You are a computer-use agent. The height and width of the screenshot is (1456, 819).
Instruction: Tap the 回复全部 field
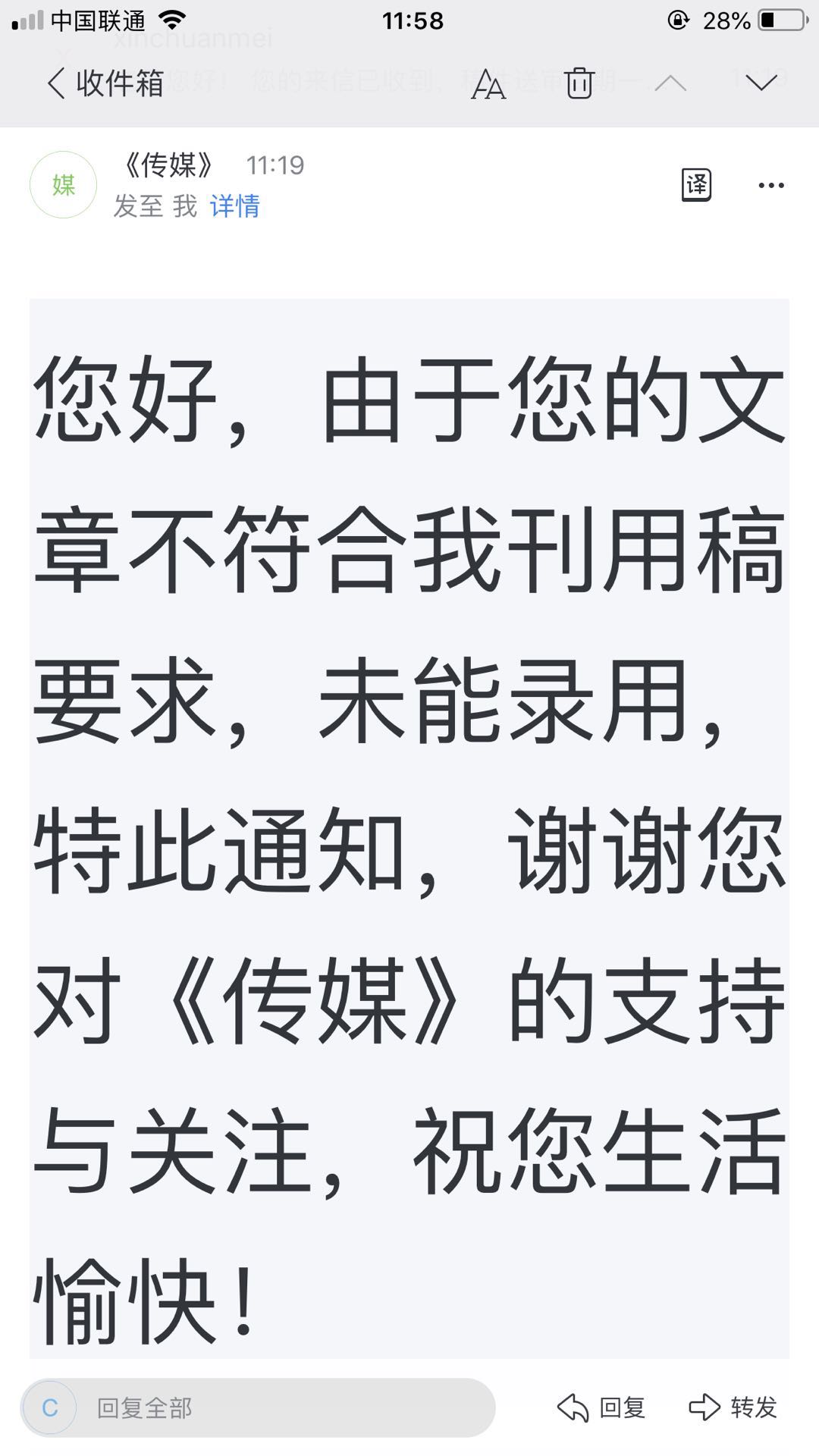point(258,1407)
